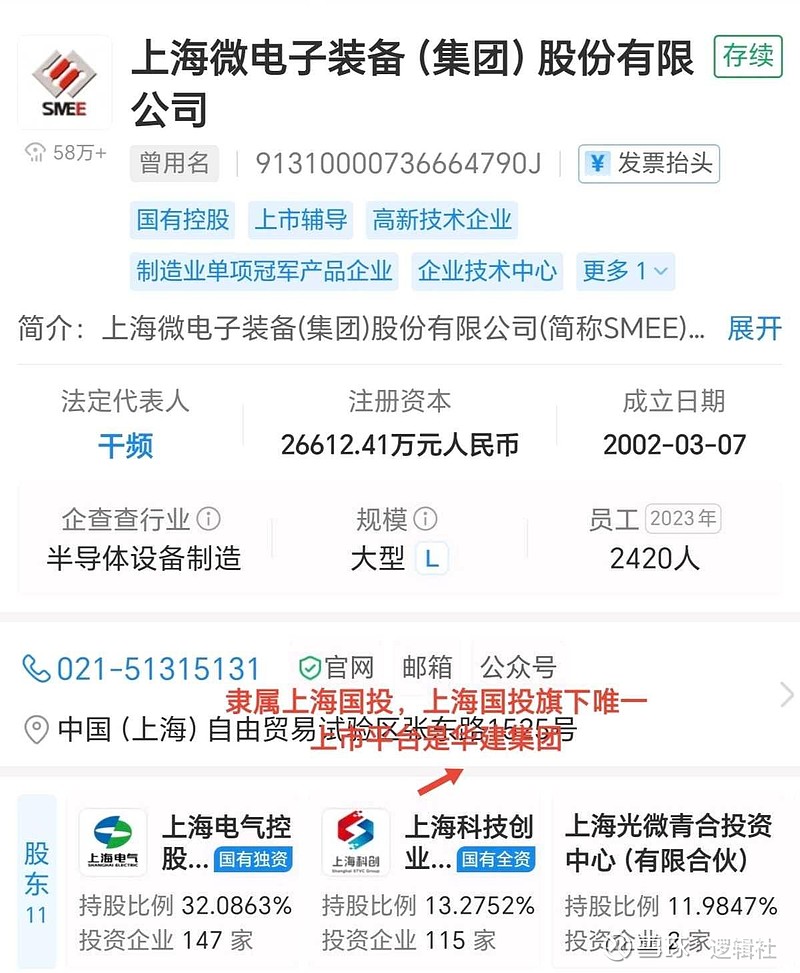This screenshot has height=973, width=800.
Task: Select the 上市辅导 tag
Action: tap(301, 219)
